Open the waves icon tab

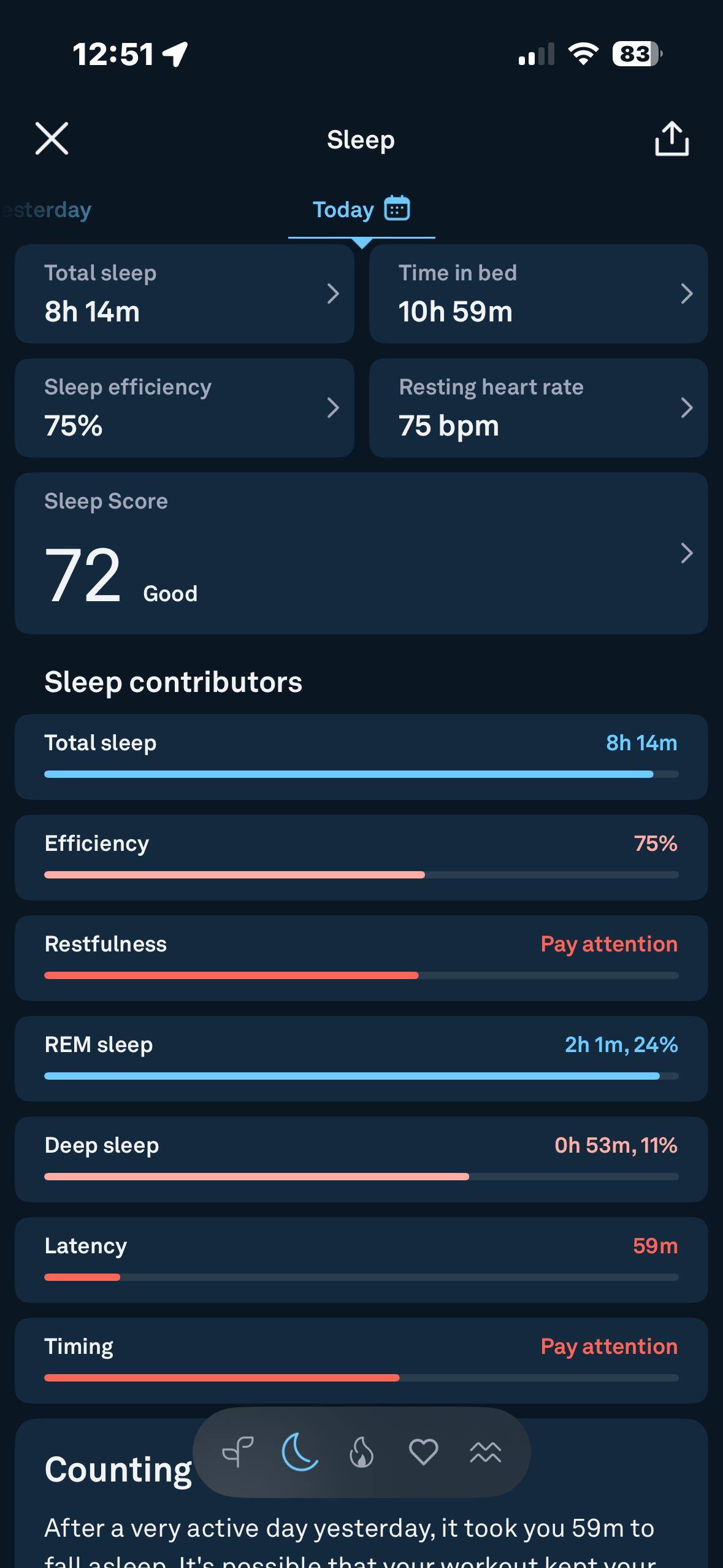coord(485,1452)
